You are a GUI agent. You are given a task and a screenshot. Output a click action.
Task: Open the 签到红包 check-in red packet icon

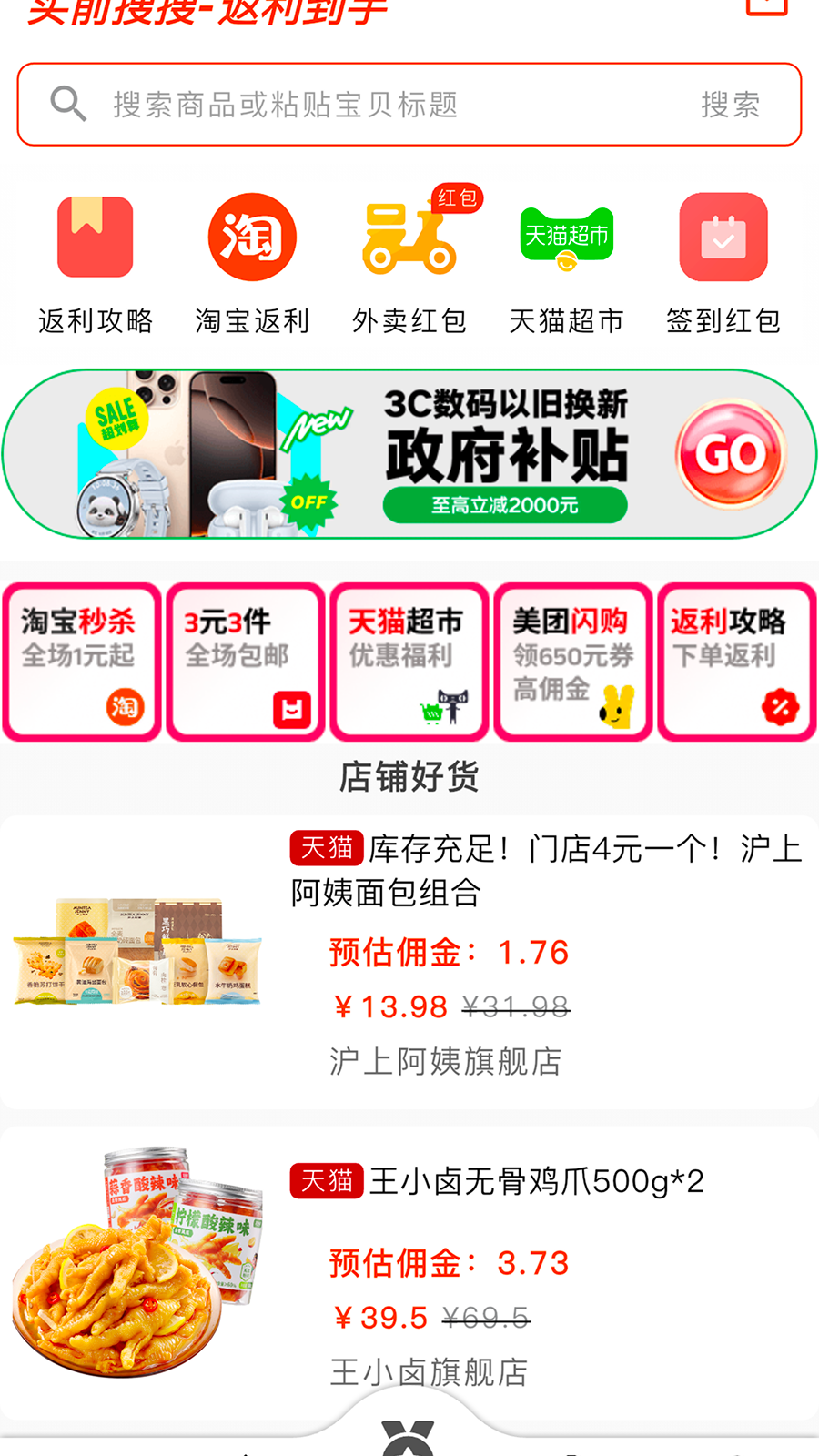pyautogui.click(x=723, y=237)
